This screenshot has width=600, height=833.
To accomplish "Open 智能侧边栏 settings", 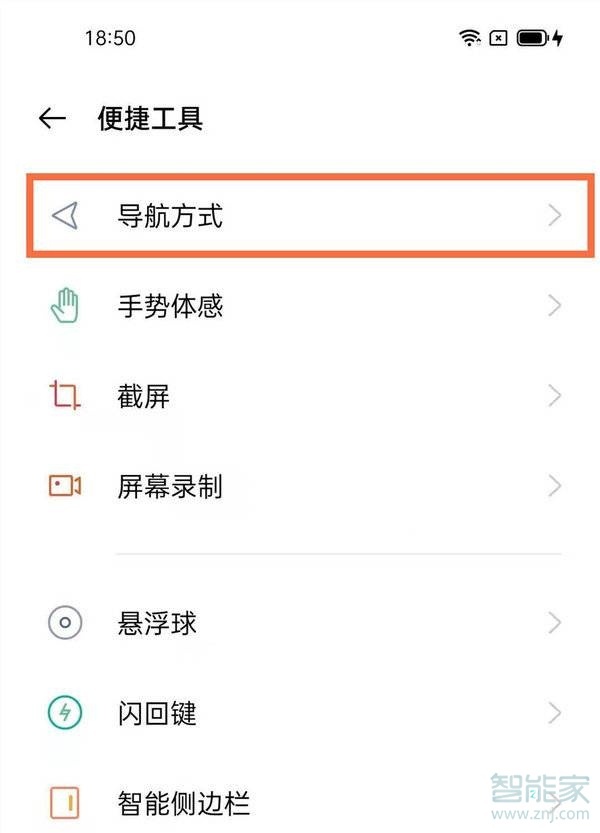I will click(x=300, y=802).
